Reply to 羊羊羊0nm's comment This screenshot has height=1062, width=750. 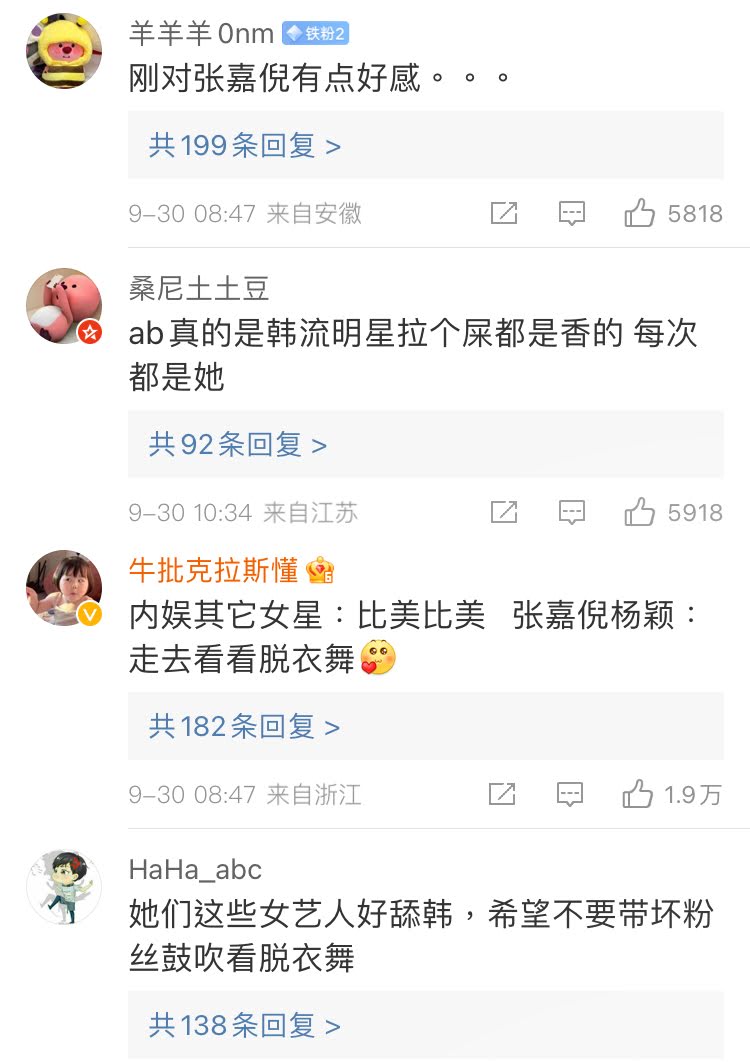tap(571, 213)
